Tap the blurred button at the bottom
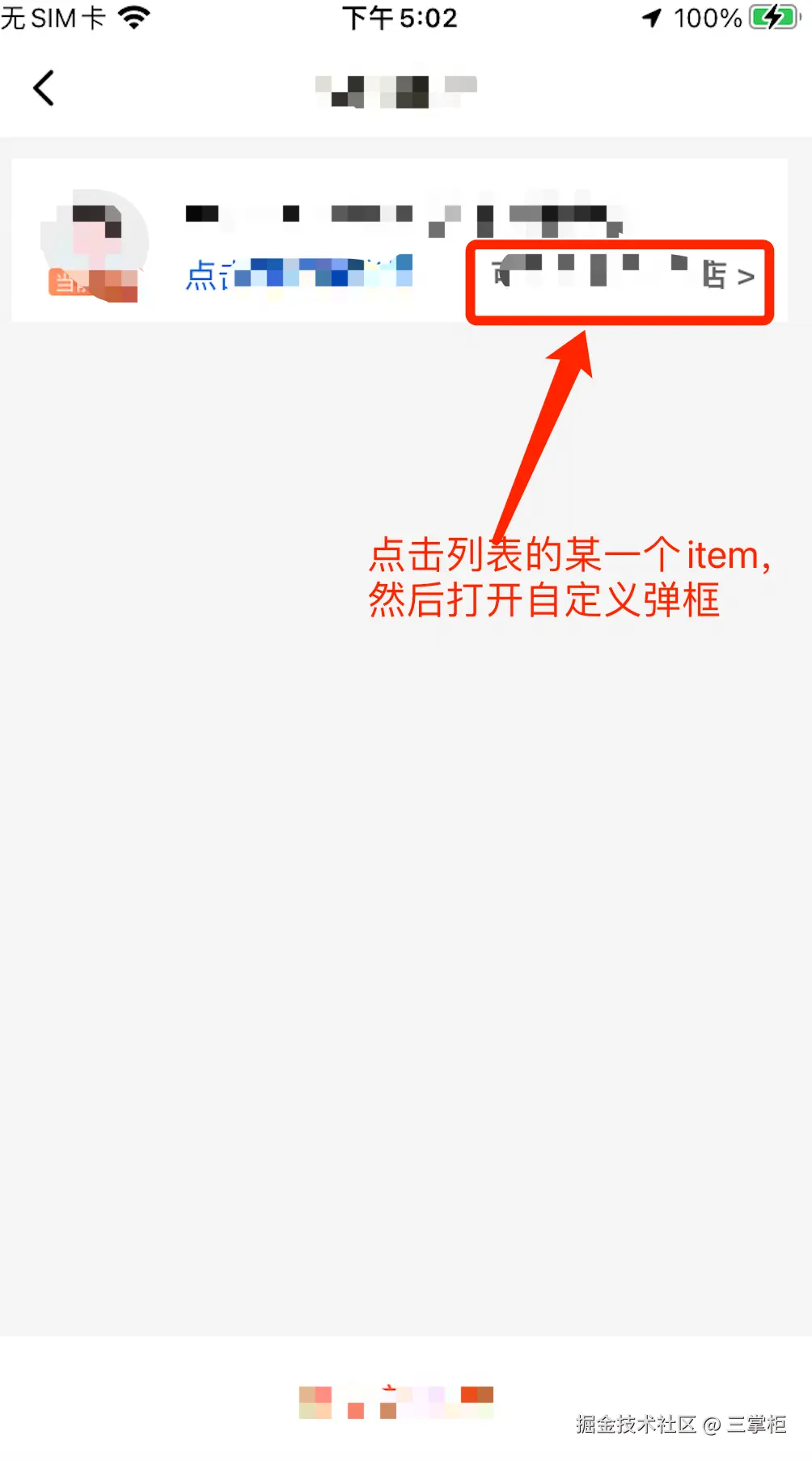Viewport: 812px width, 1461px height. (396, 1402)
